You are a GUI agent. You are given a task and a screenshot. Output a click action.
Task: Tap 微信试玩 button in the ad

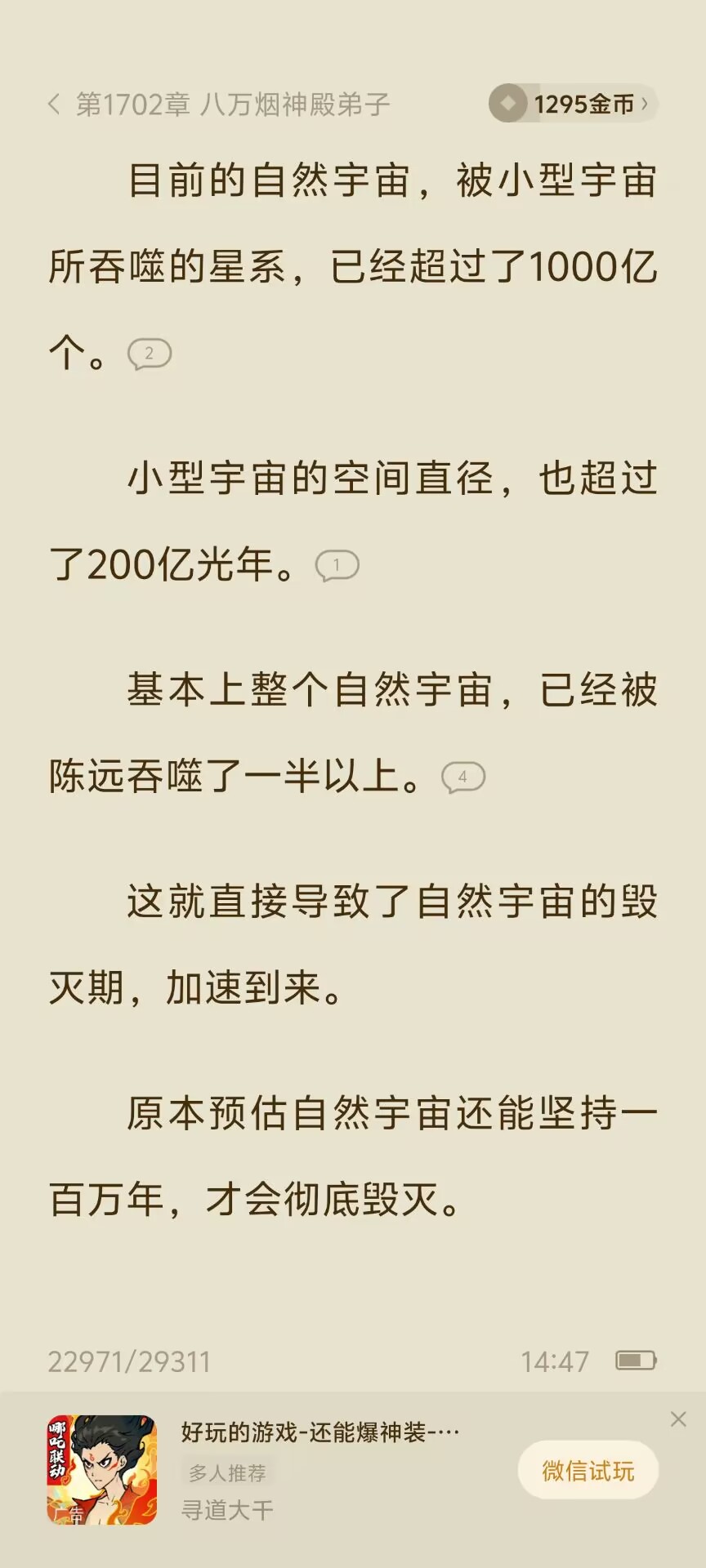tap(588, 1471)
